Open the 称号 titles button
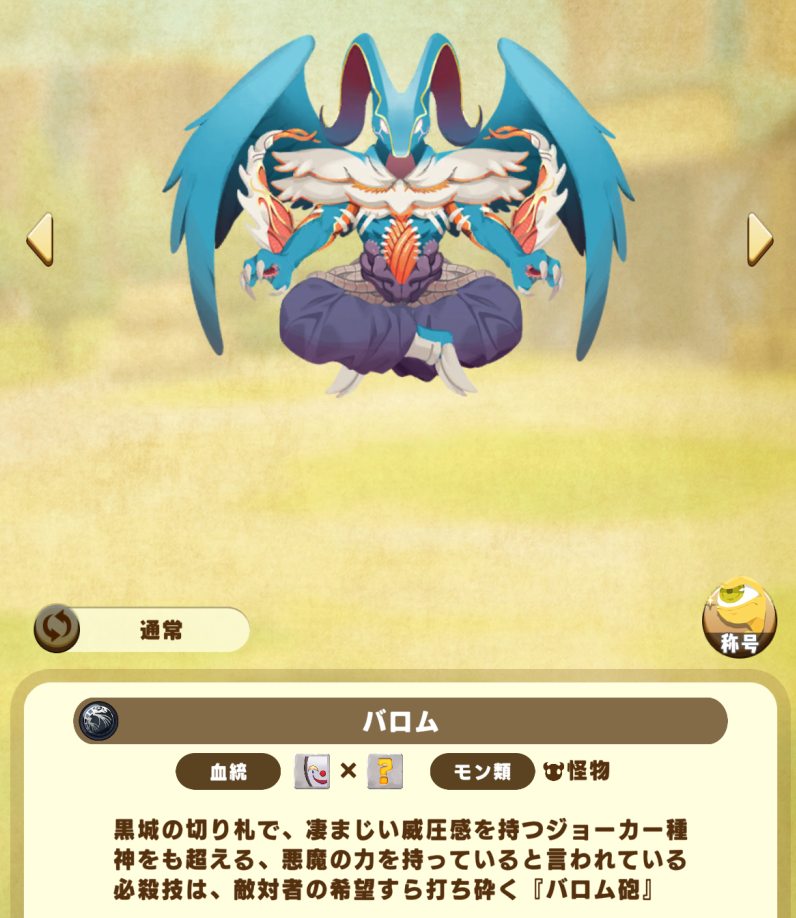 (739, 618)
